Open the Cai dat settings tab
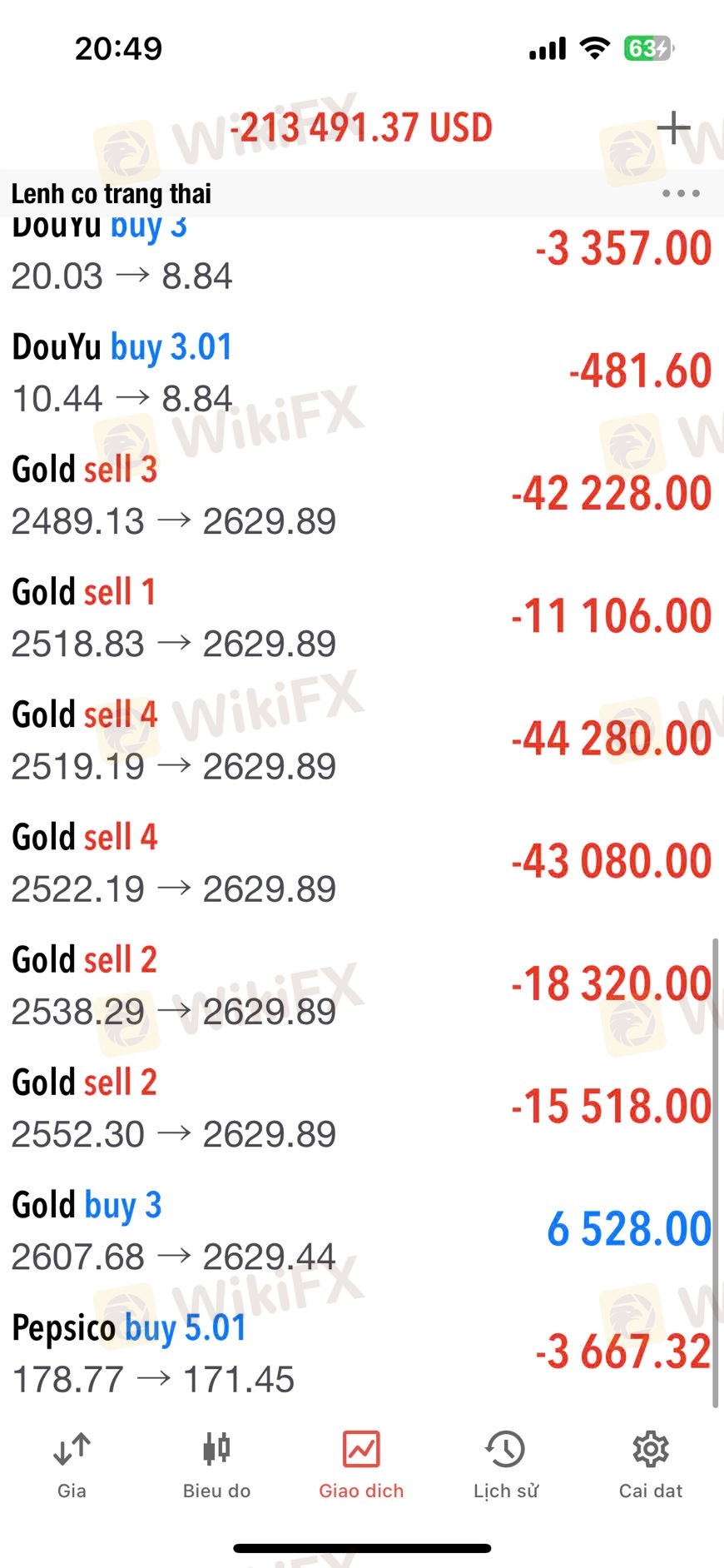The image size is (724, 1568). (650, 1464)
